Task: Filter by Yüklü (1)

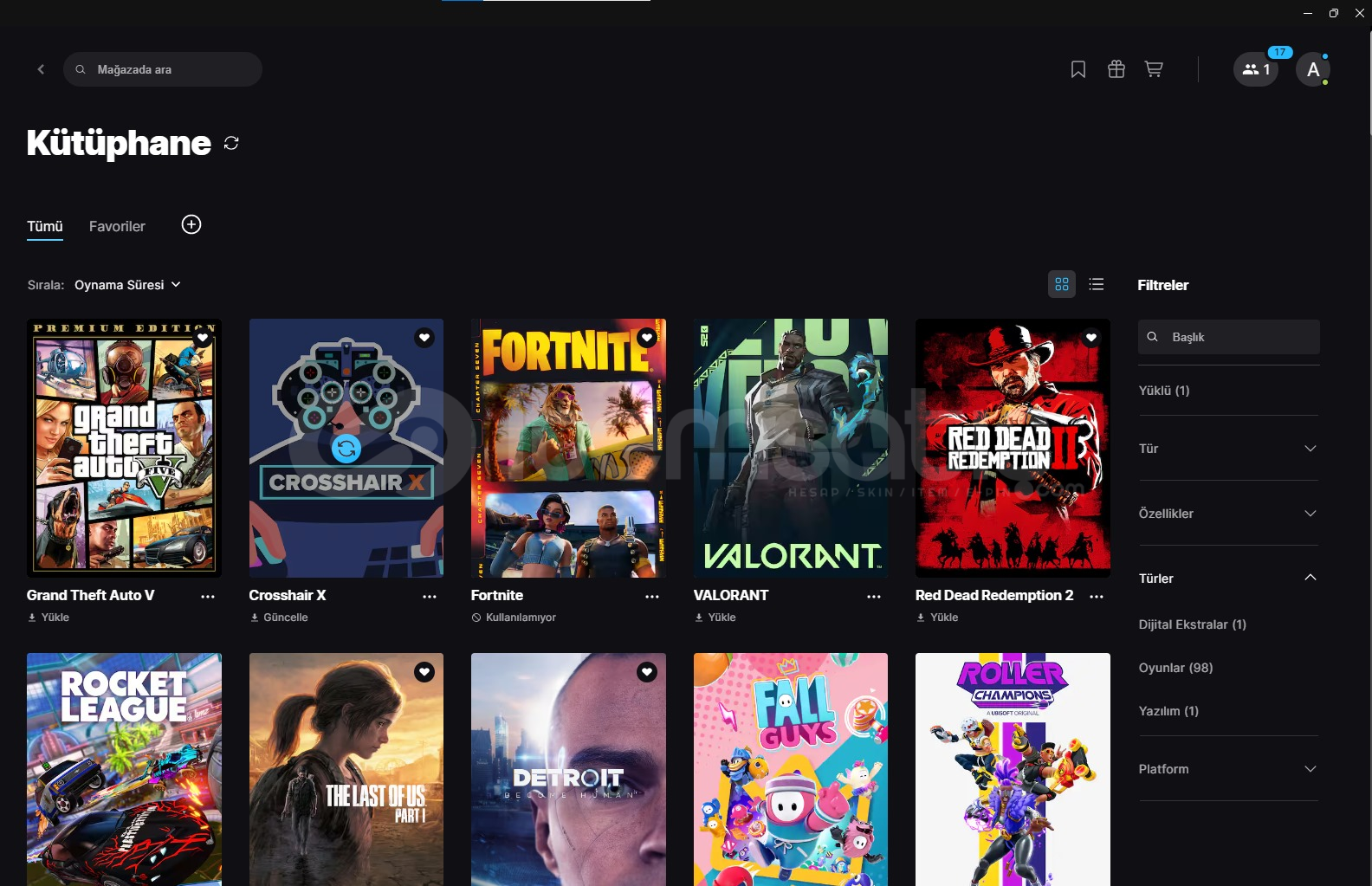Action: tap(1164, 391)
